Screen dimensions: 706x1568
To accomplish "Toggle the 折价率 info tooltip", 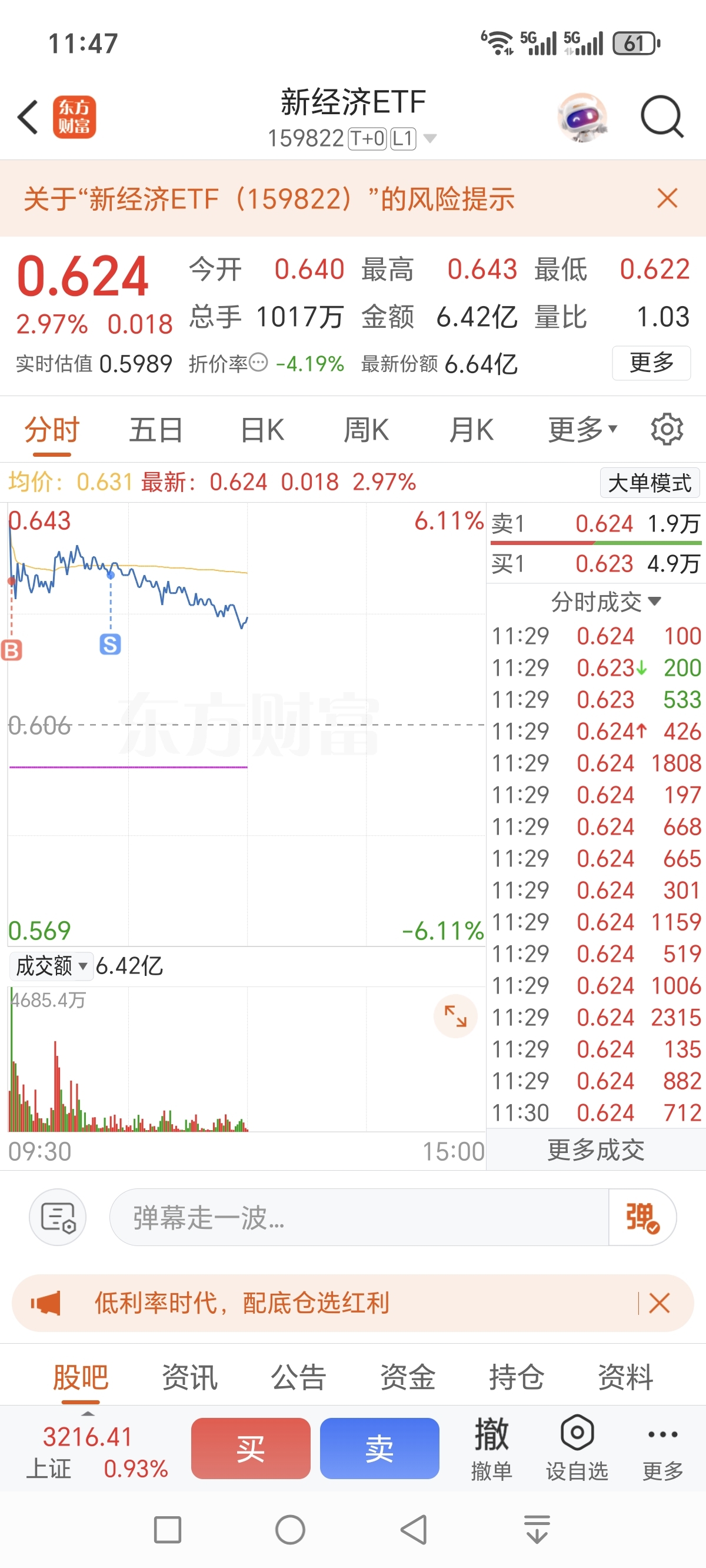I will pyautogui.click(x=258, y=363).
